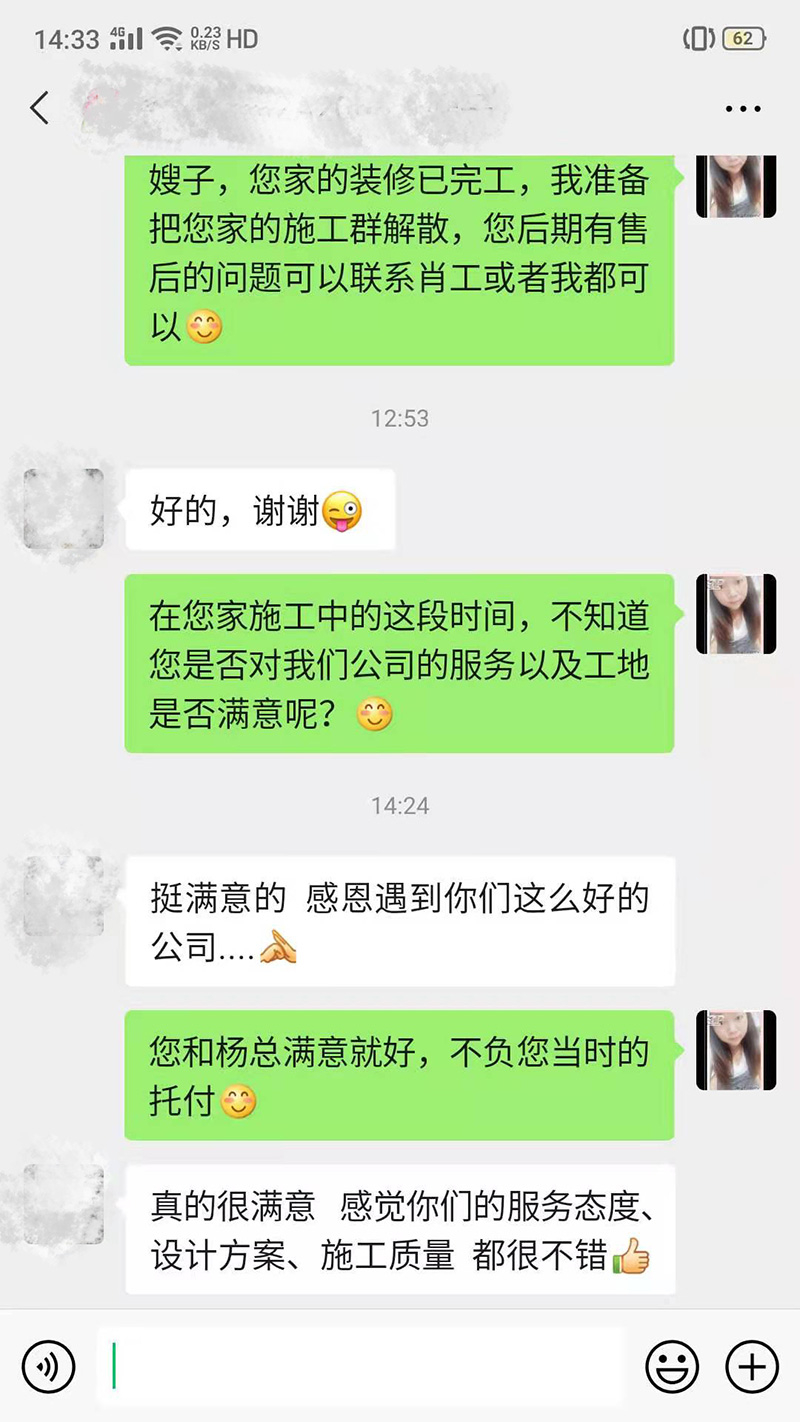The width and height of the screenshot is (800, 1422).
Task: Open the emoji sticker panel
Action: point(672,1366)
